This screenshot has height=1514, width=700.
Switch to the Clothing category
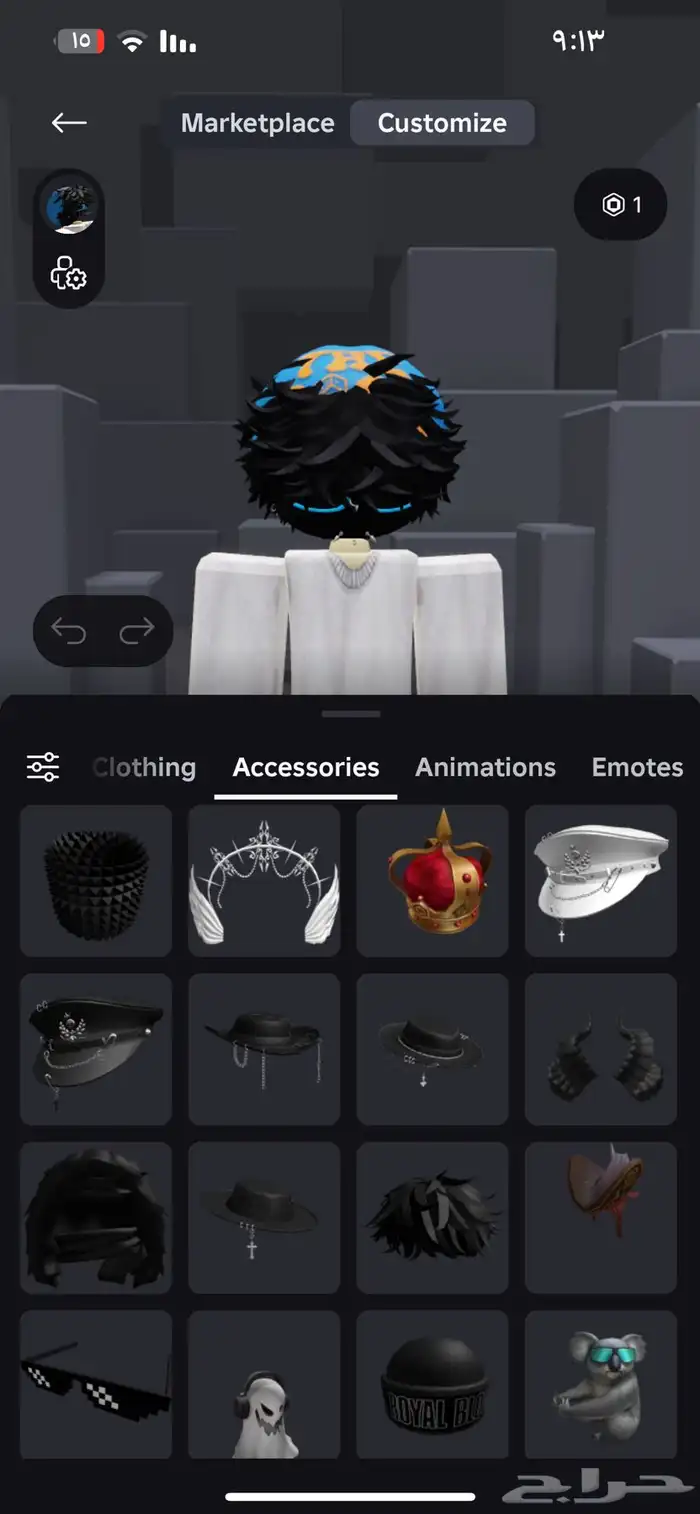(144, 767)
